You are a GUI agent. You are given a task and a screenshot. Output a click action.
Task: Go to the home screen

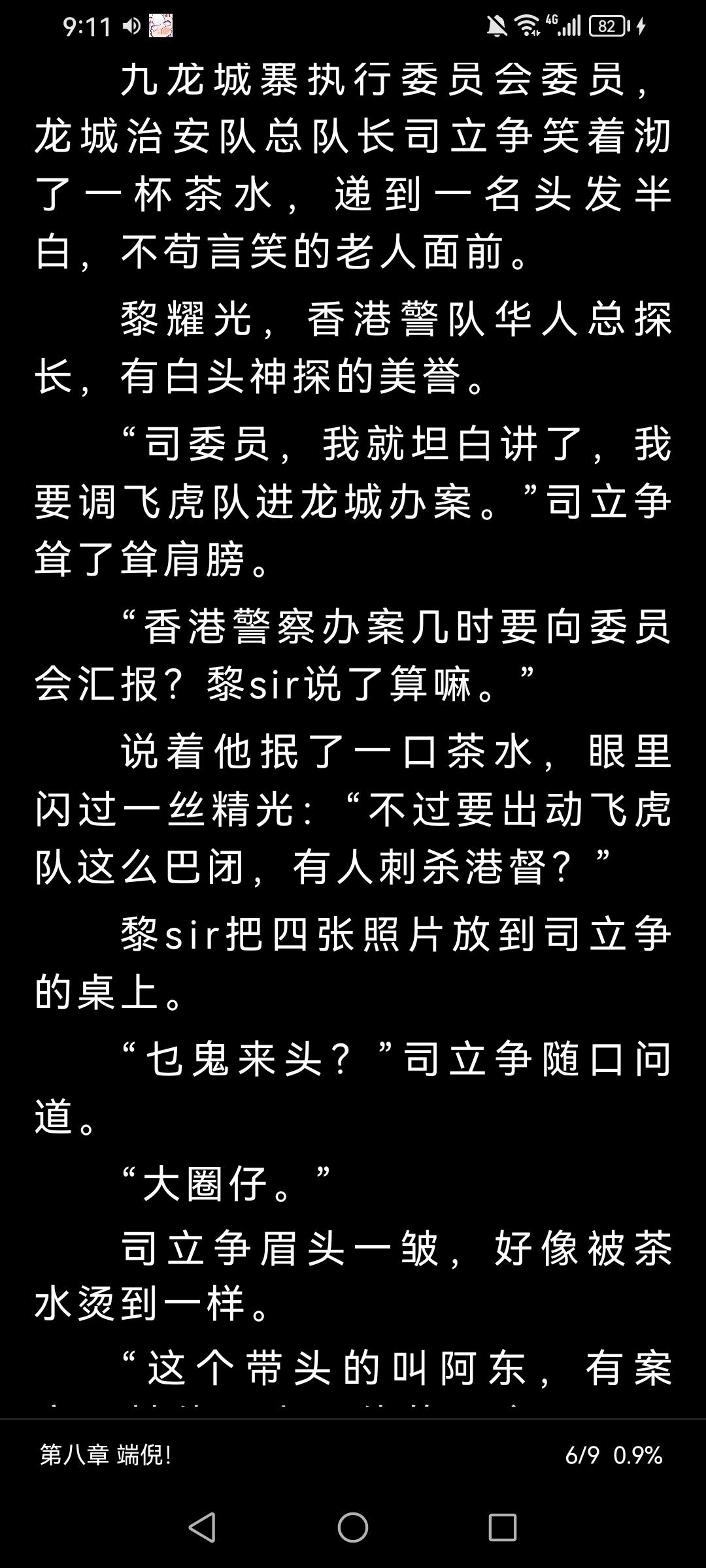353,1527
